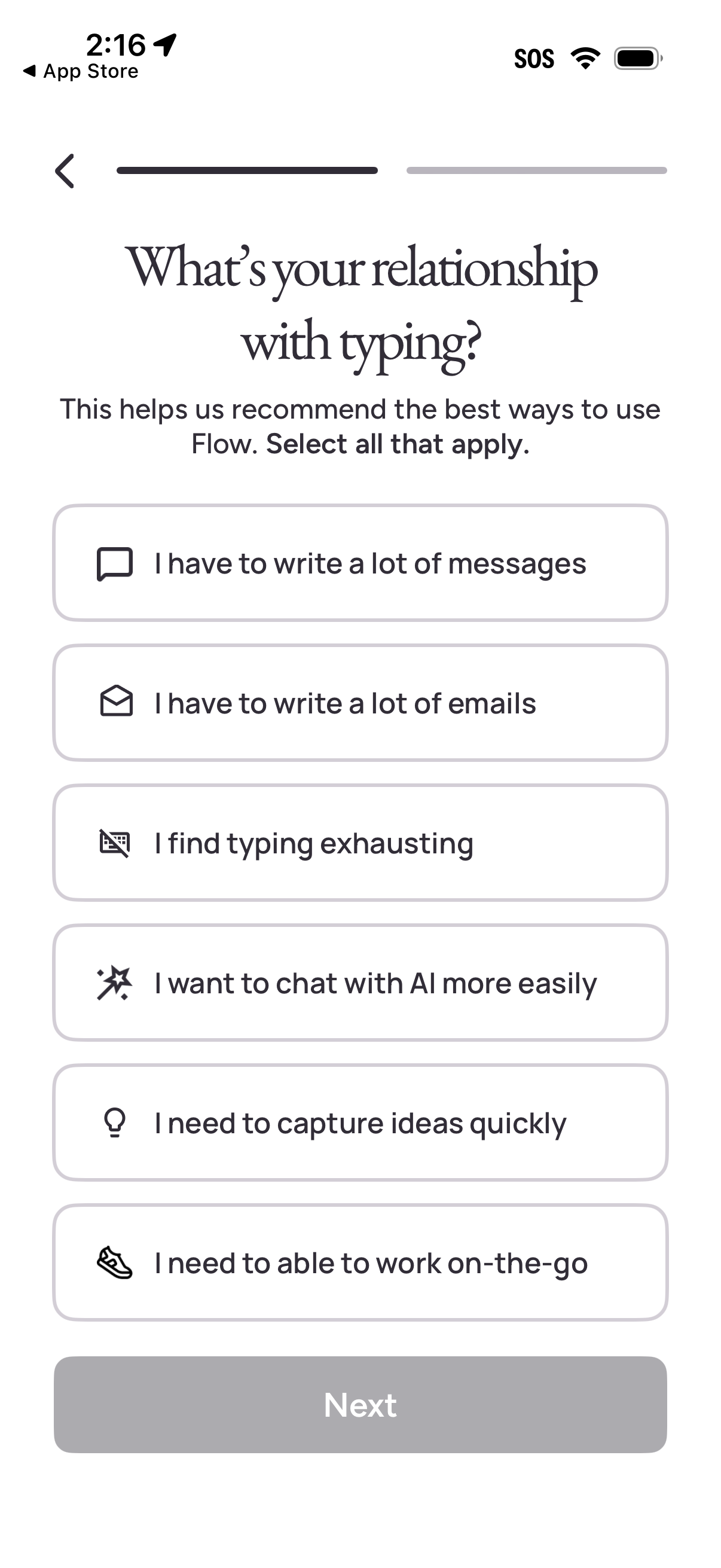Tap the first progress bar segment

point(246,171)
